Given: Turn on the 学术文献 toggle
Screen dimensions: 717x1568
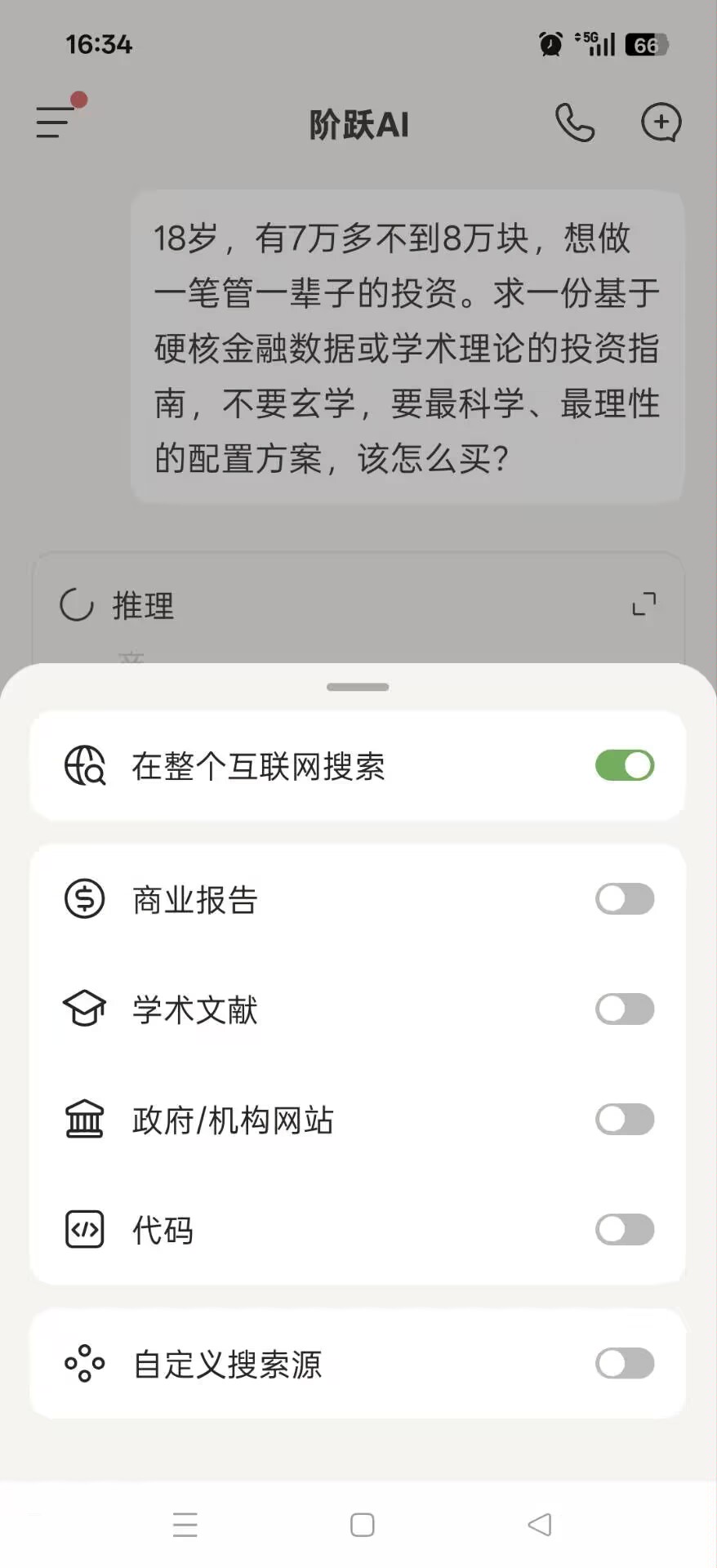Looking at the screenshot, I should pyautogui.click(x=624, y=1009).
